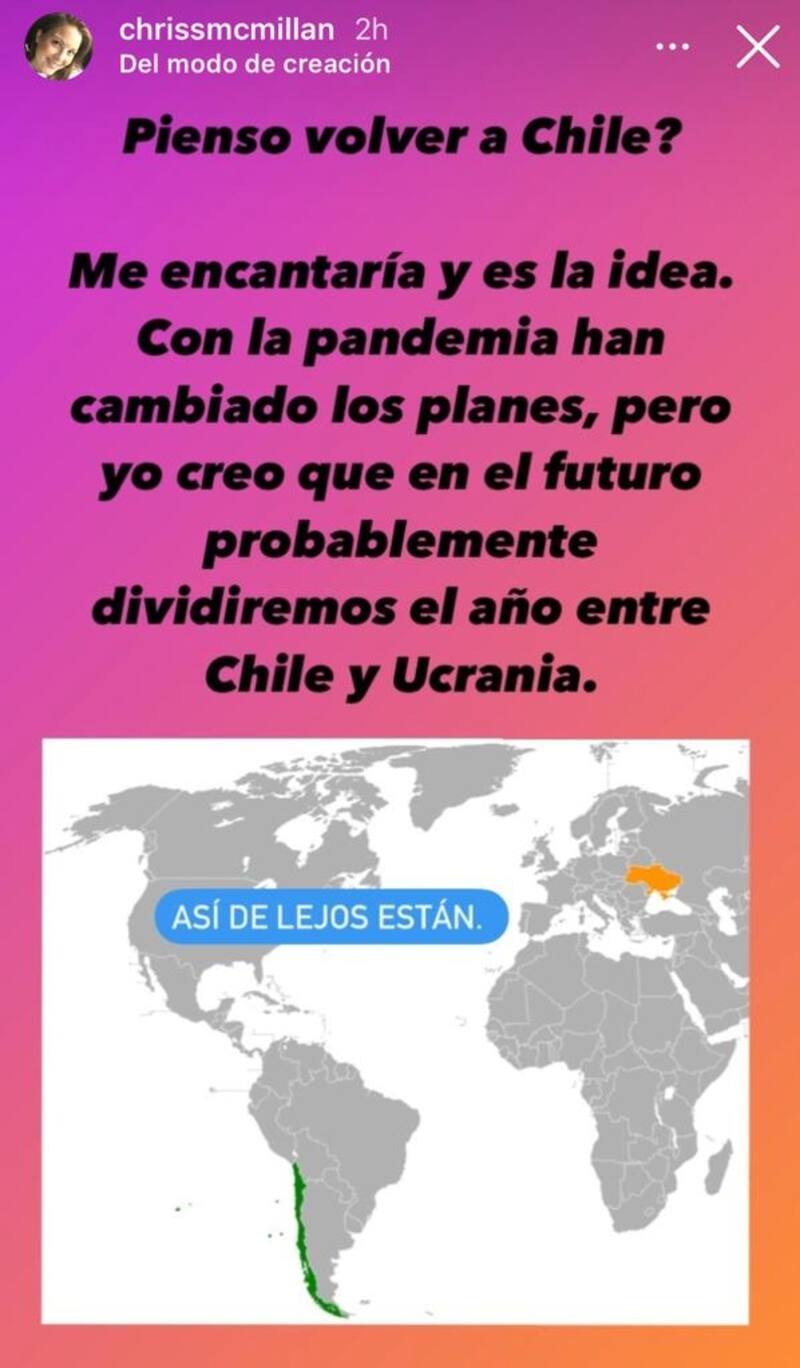Screen dimensions: 800x1368
Task: Open chrissmcmillan's profile picture
Action: (59, 46)
